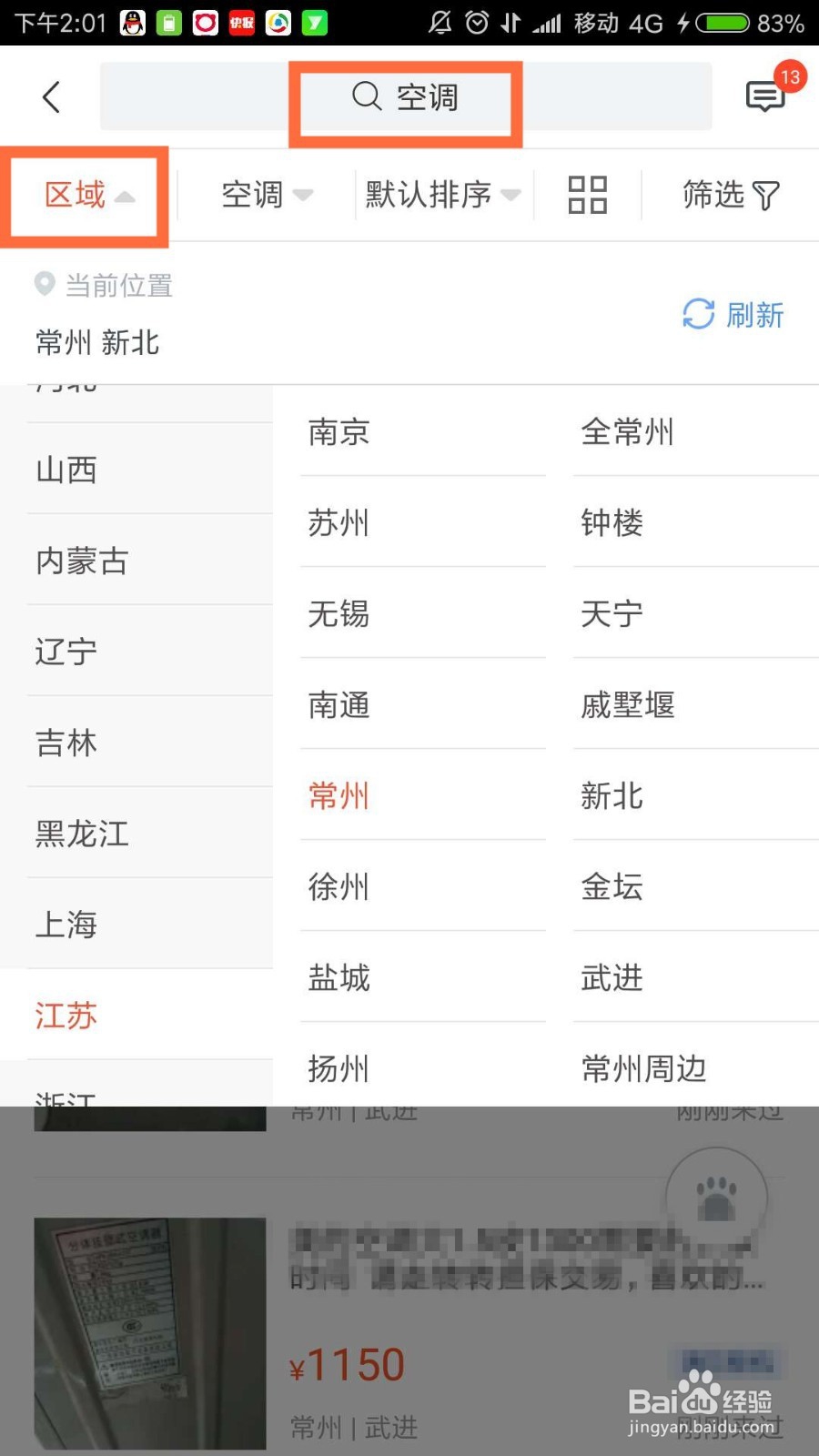Select 常州周边 at the bottom right
This screenshot has width=819, height=1456.
pos(643,1068)
